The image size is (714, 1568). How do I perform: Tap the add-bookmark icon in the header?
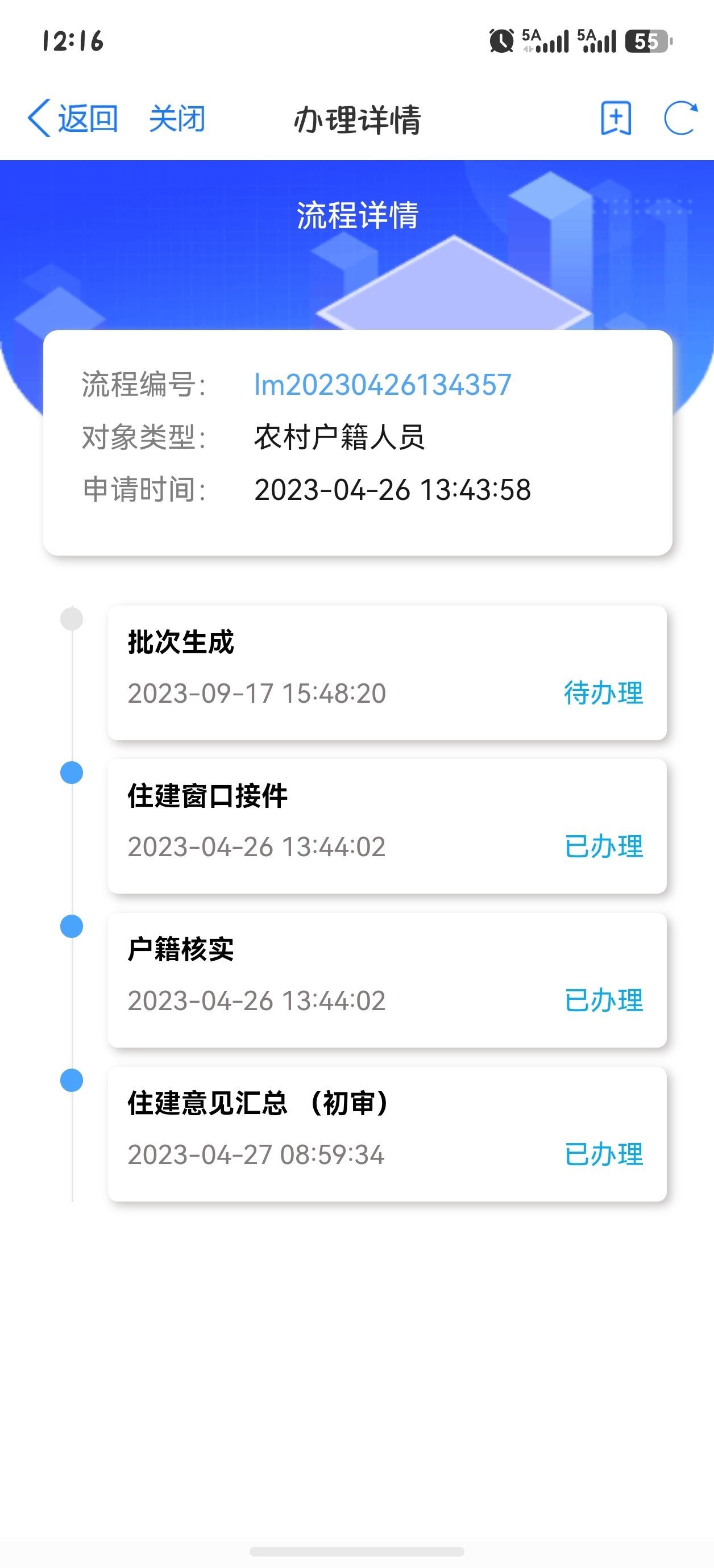tap(616, 118)
